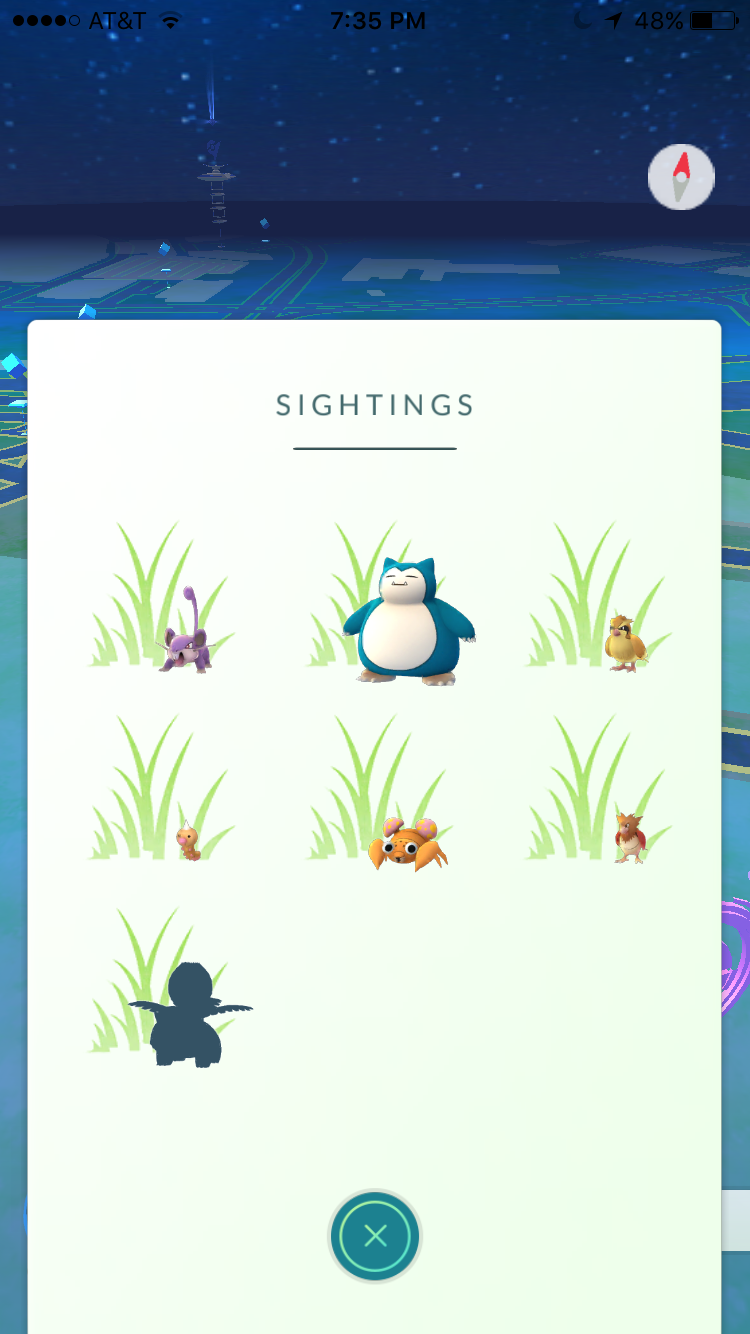Select the Snorlax sighting
This screenshot has width=750, height=1334.
[407, 622]
